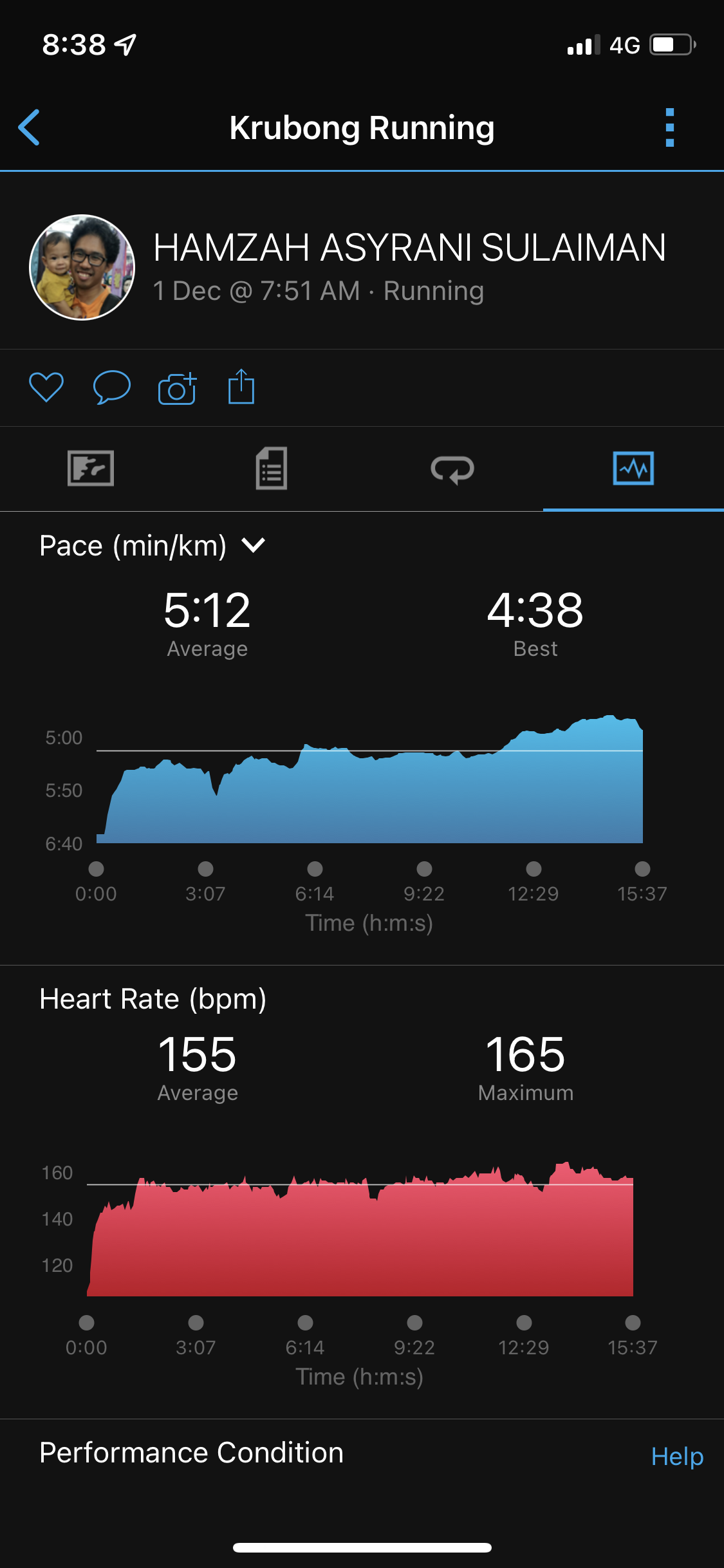Comment on this activity
Viewport: 724px width, 1568px height.
tap(111, 387)
